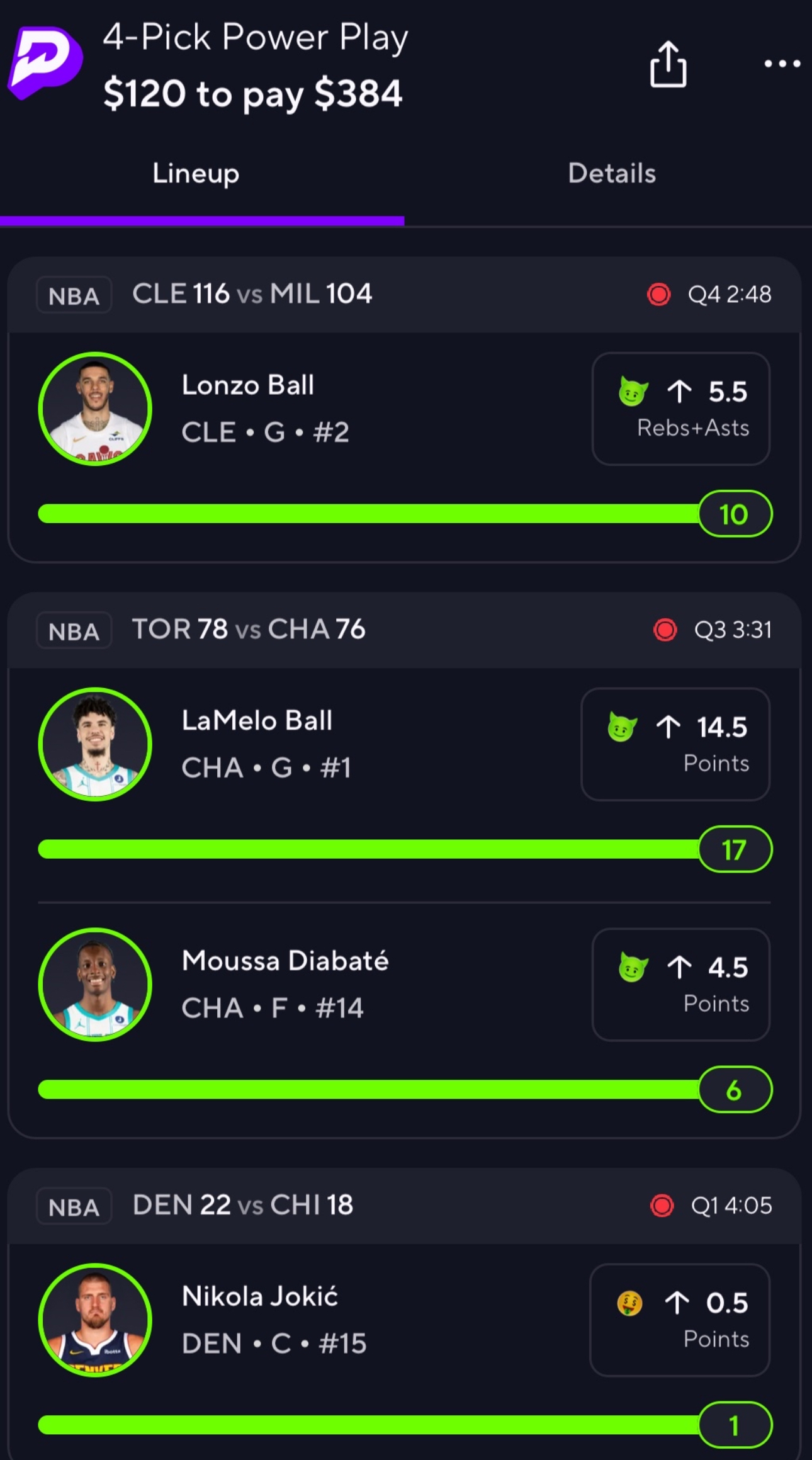Screen dimensions: 812x1460
Task: View the DEN vs CHI game header
Action: point(404,1206)
